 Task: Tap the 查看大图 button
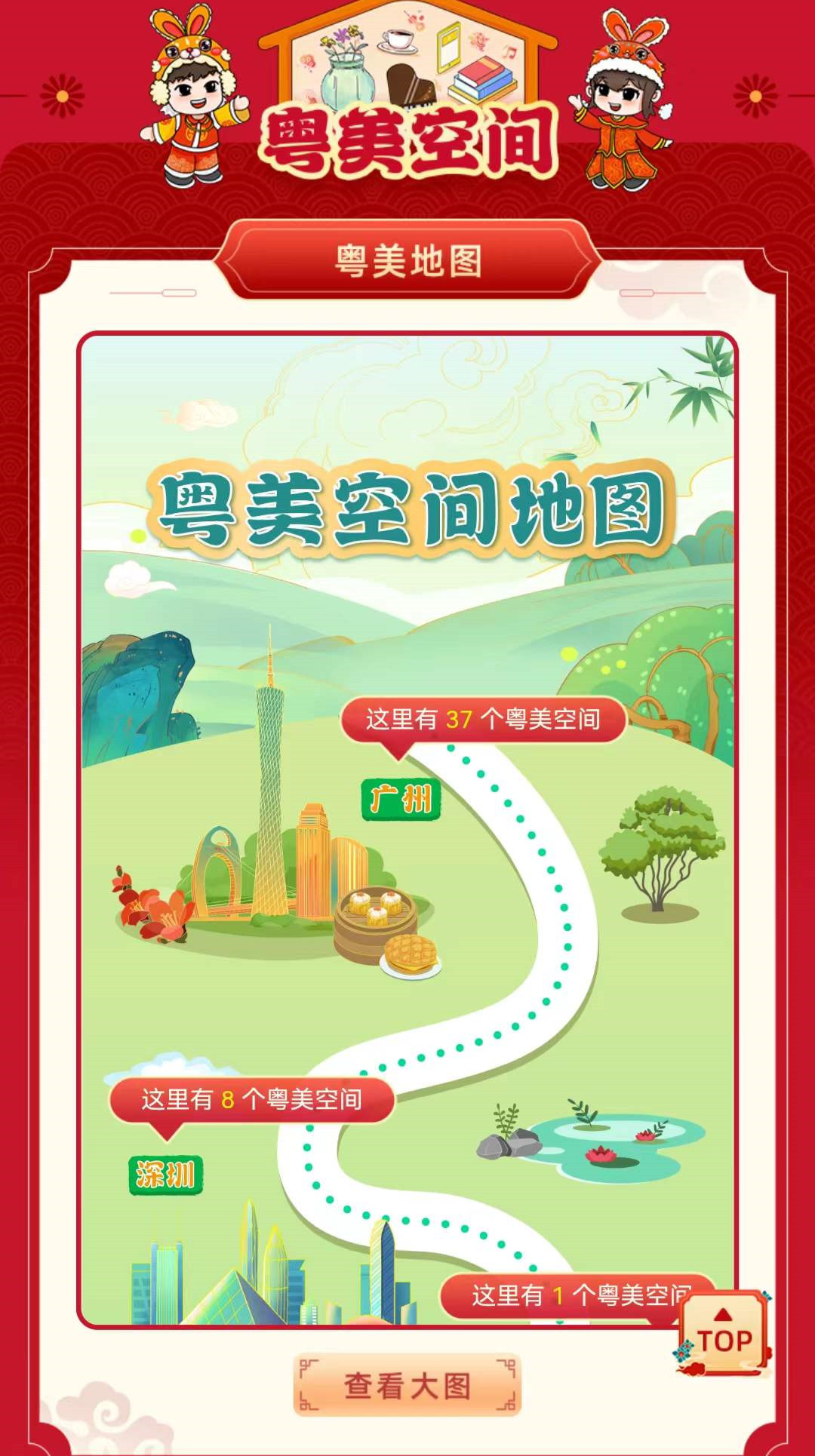click(407, 1385)
